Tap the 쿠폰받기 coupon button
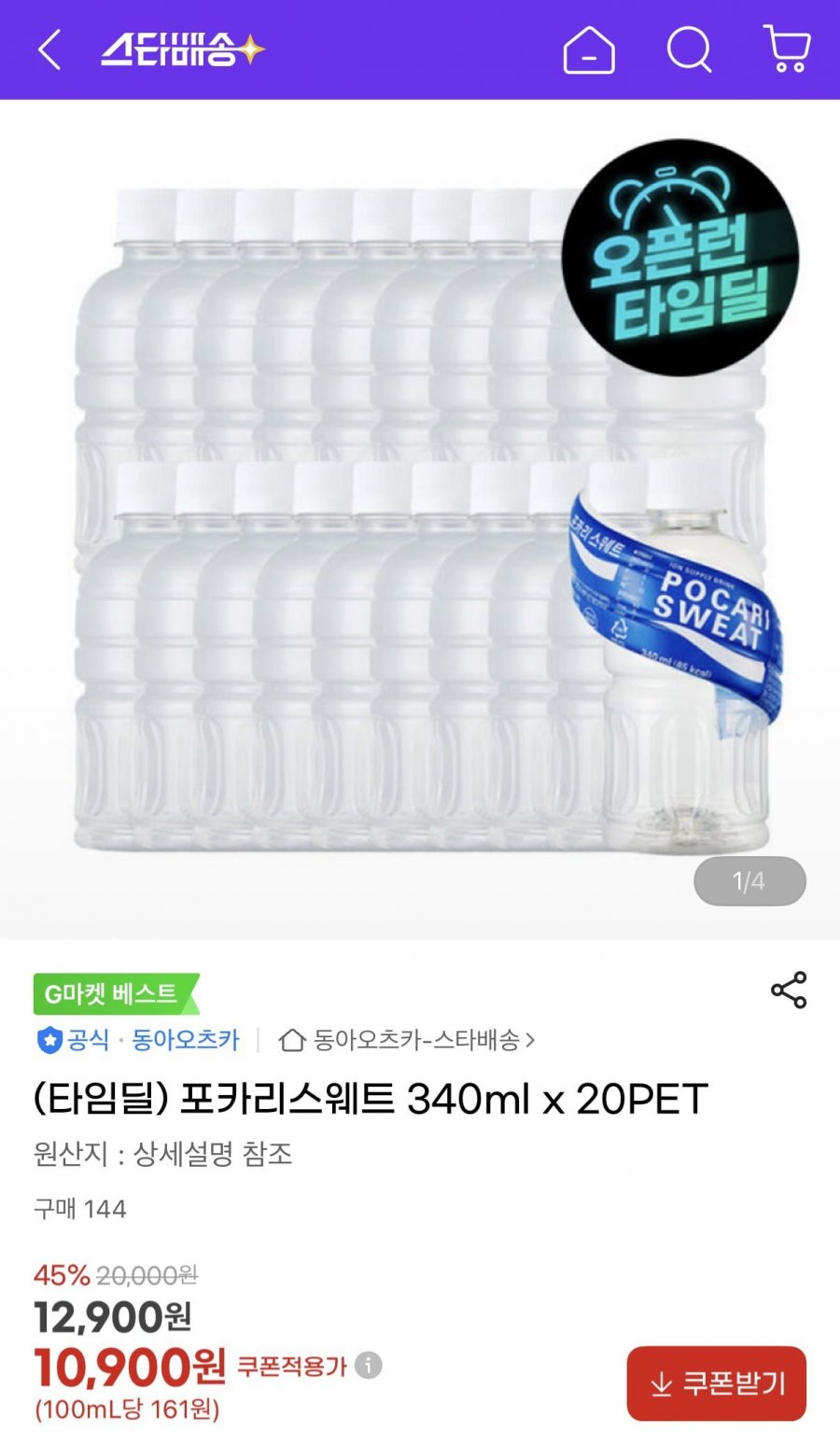 (x=716, y=1383)
